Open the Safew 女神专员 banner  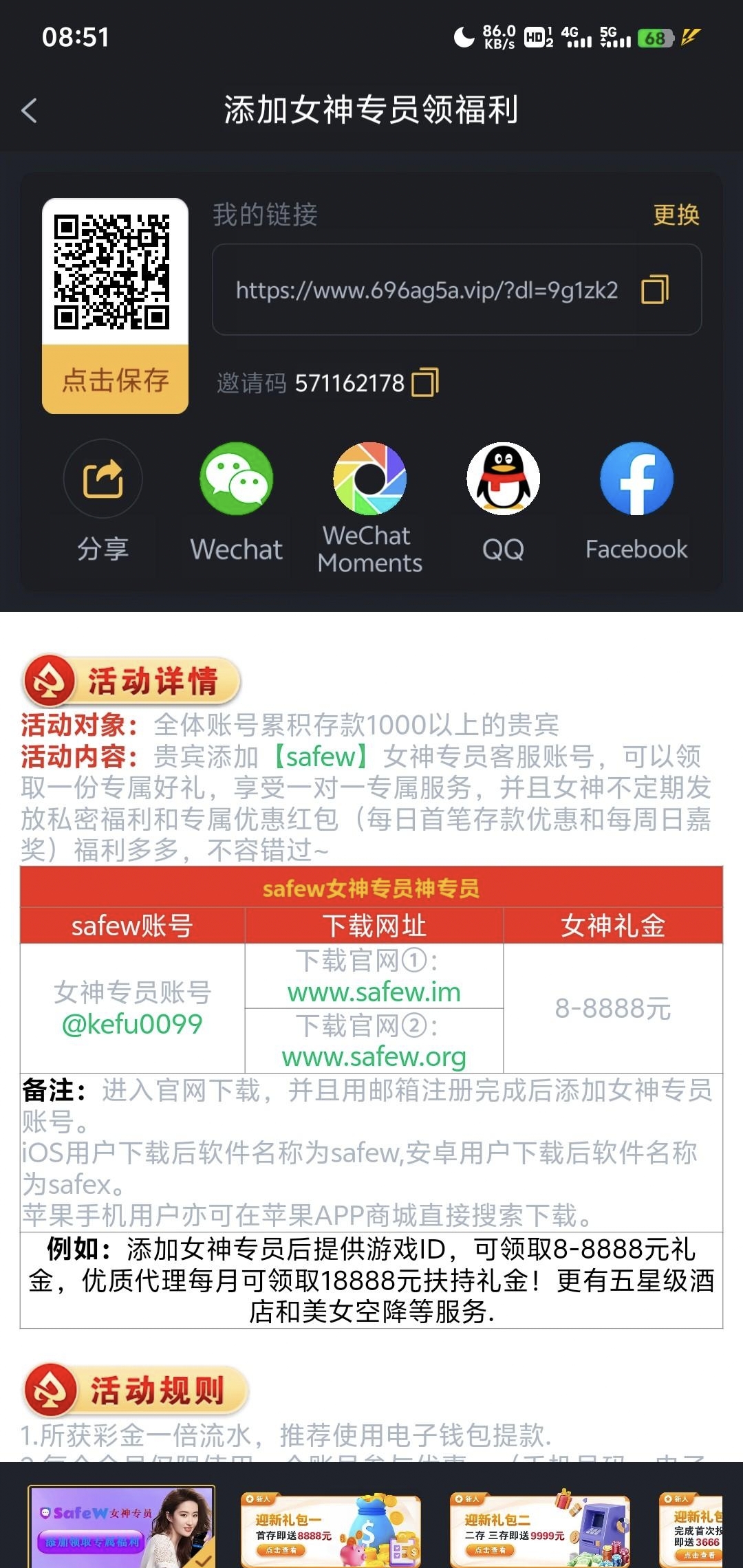point(121,1525)
